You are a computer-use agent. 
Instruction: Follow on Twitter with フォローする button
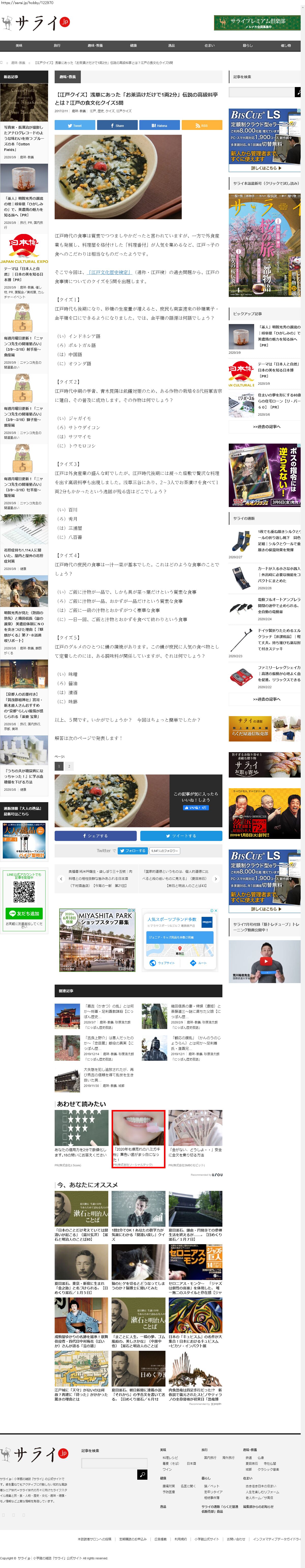[132, 851]
